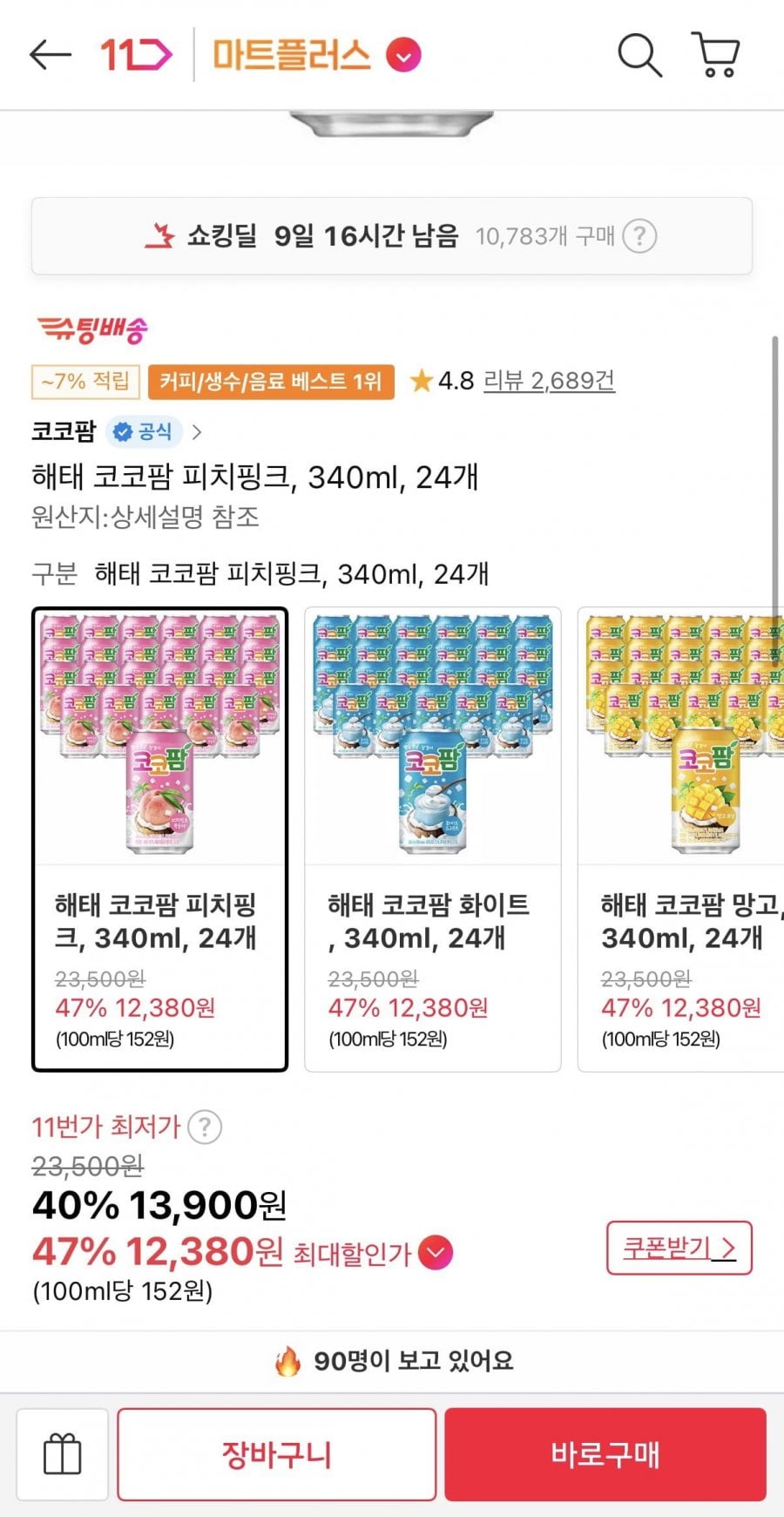Open the search icon
The width and height of the screenshot is (784, 1517).
point(640,55)
